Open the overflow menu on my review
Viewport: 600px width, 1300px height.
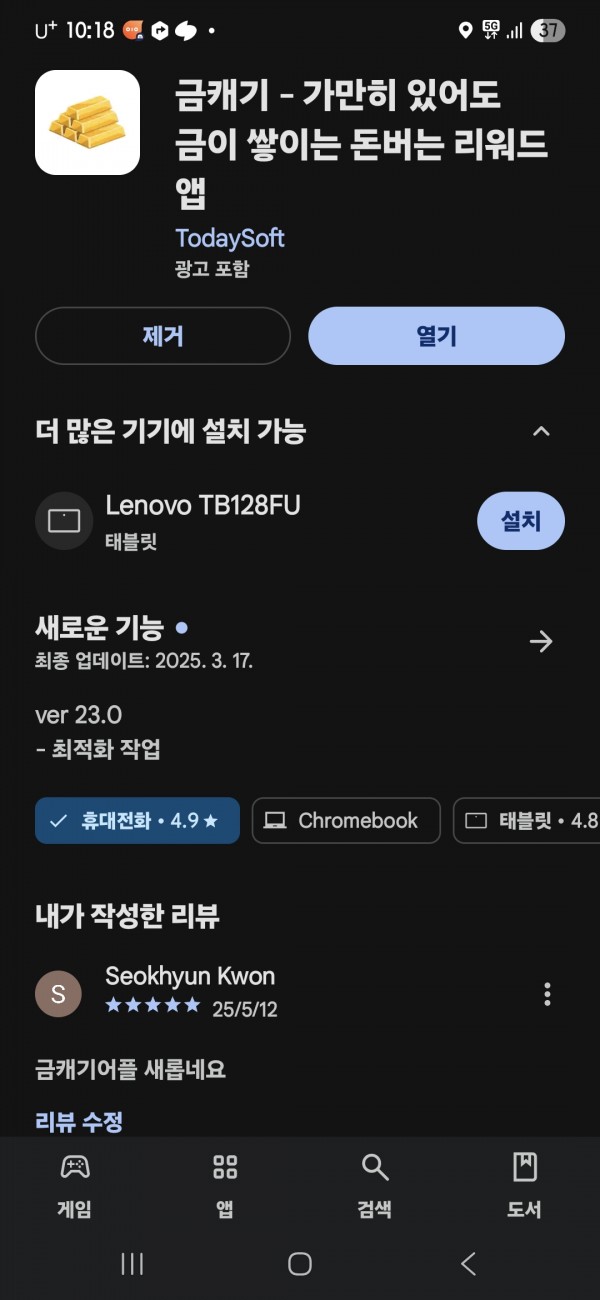pyautogui.click(x=547, y=994)
